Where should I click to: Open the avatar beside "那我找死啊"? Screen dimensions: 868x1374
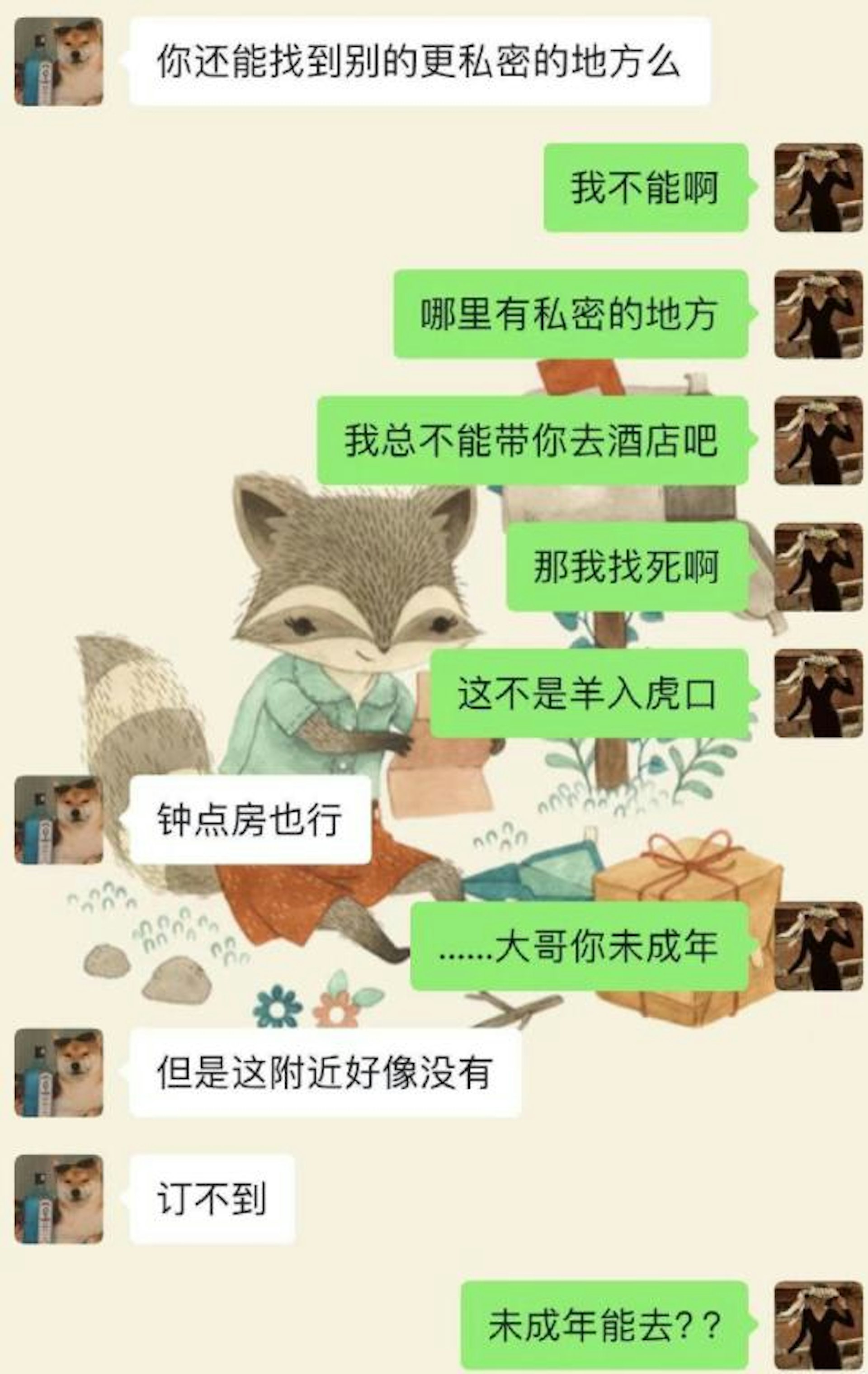point(818,567)
